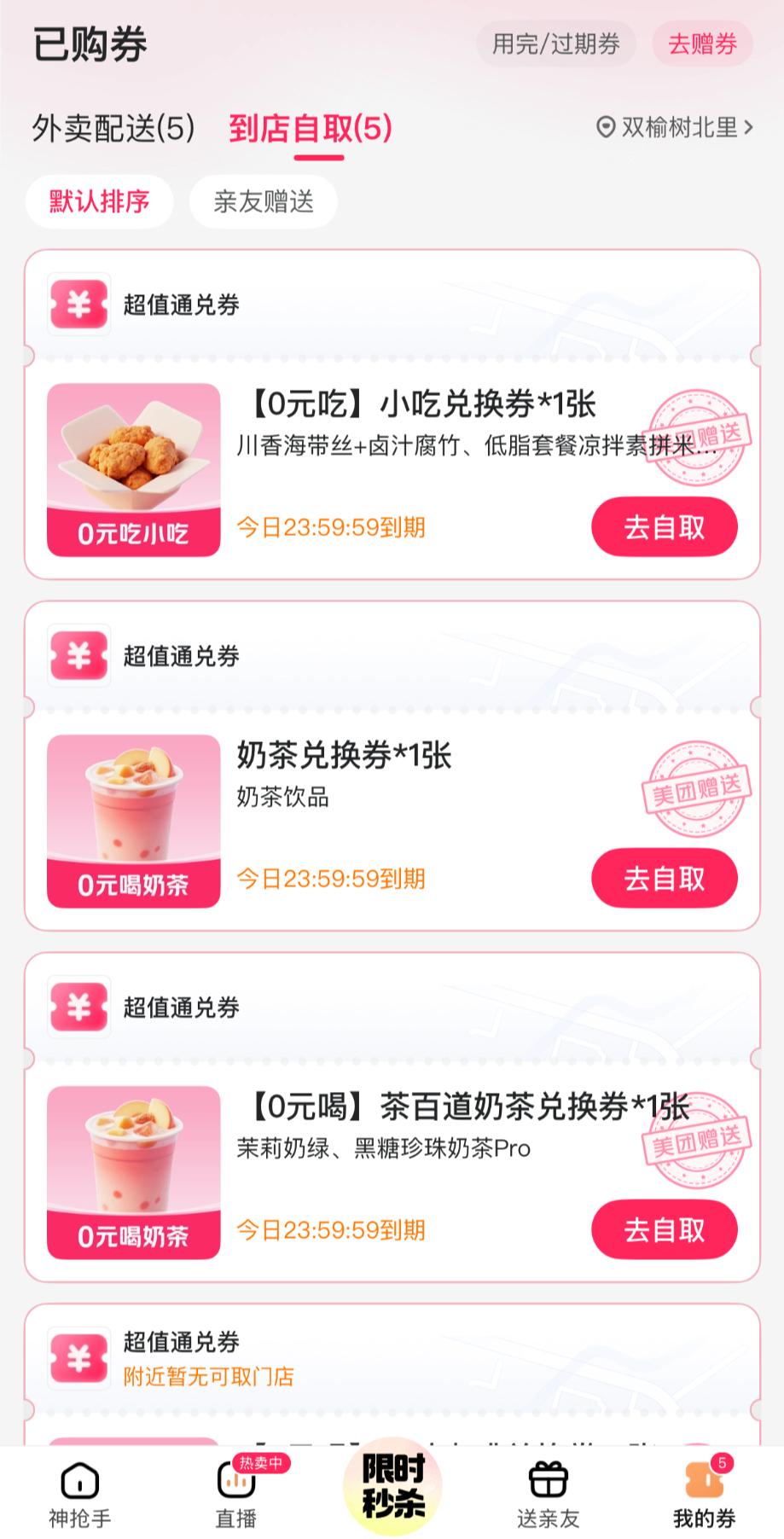Screen dimensions: 784x1539
Task: Select 到店自取(5) tab
Action: point(311,128)
